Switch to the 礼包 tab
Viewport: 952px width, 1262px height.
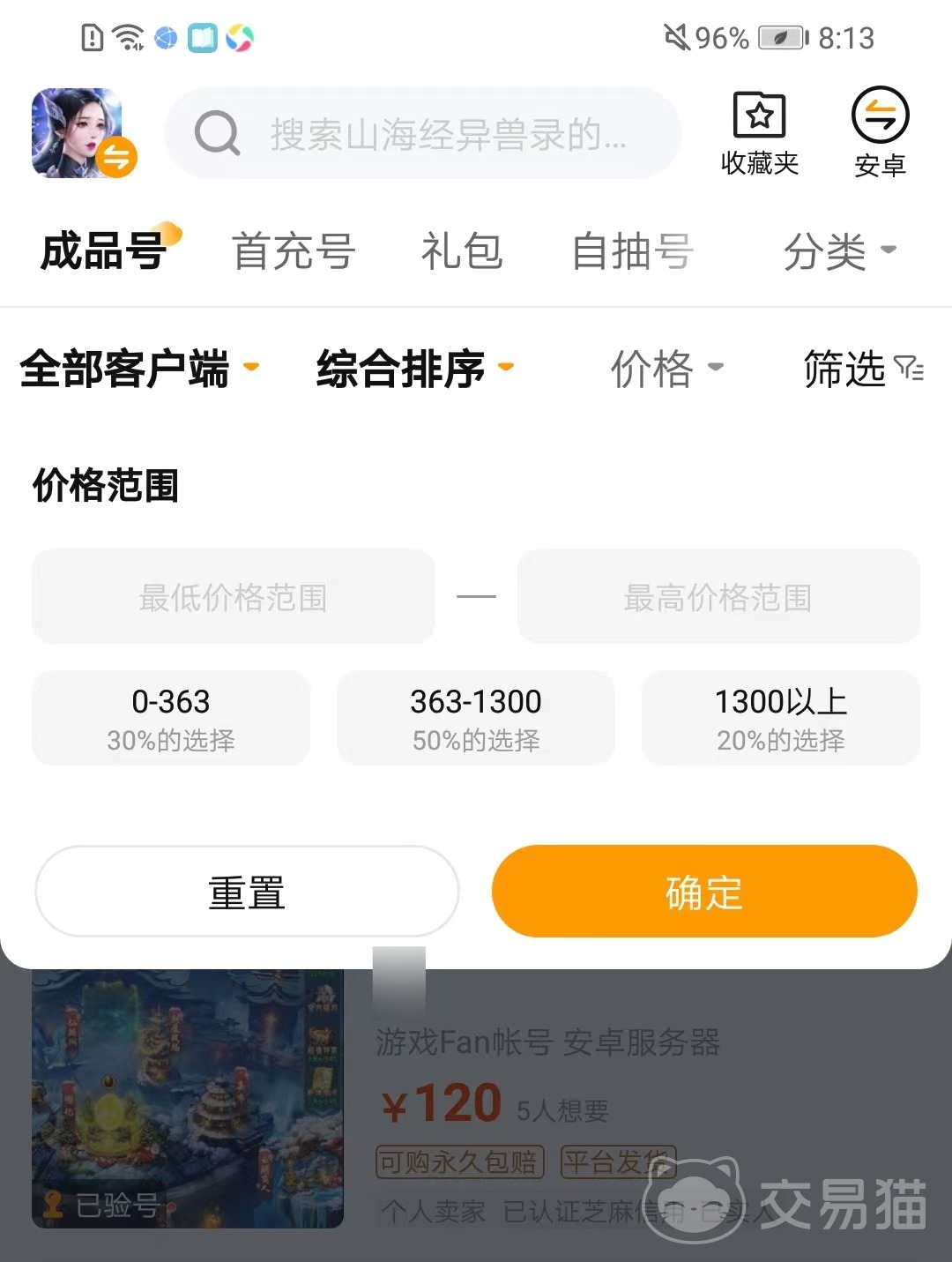461,251
